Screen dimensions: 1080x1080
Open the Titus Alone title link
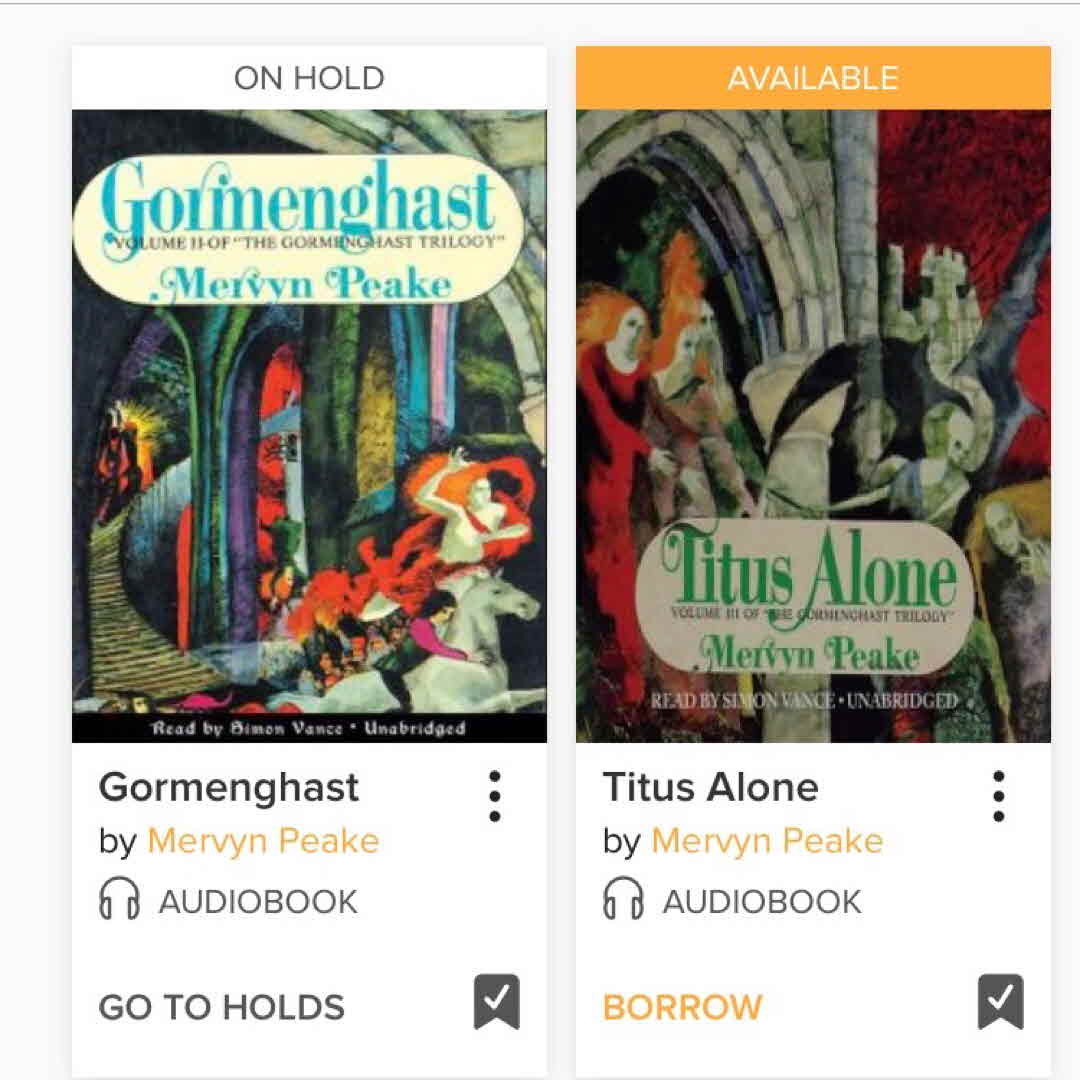[710, 788]
